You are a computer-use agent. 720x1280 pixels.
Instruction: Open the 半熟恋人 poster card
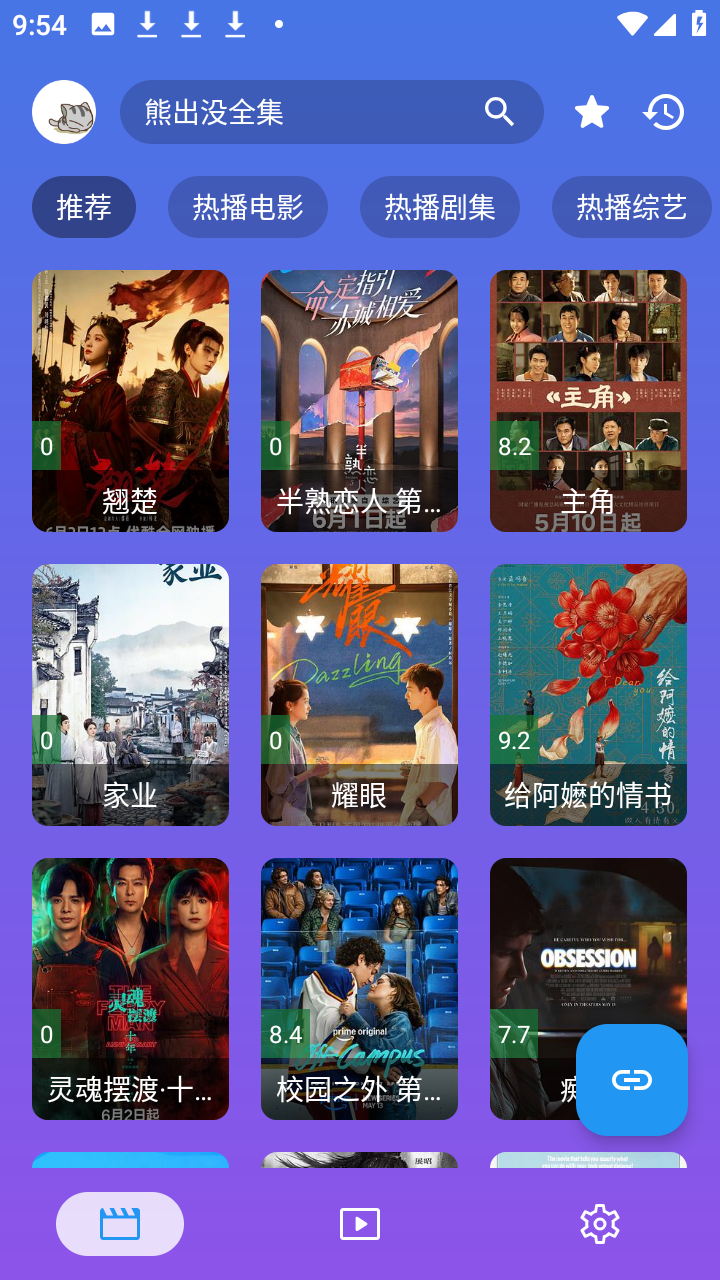tap(359, 401)
